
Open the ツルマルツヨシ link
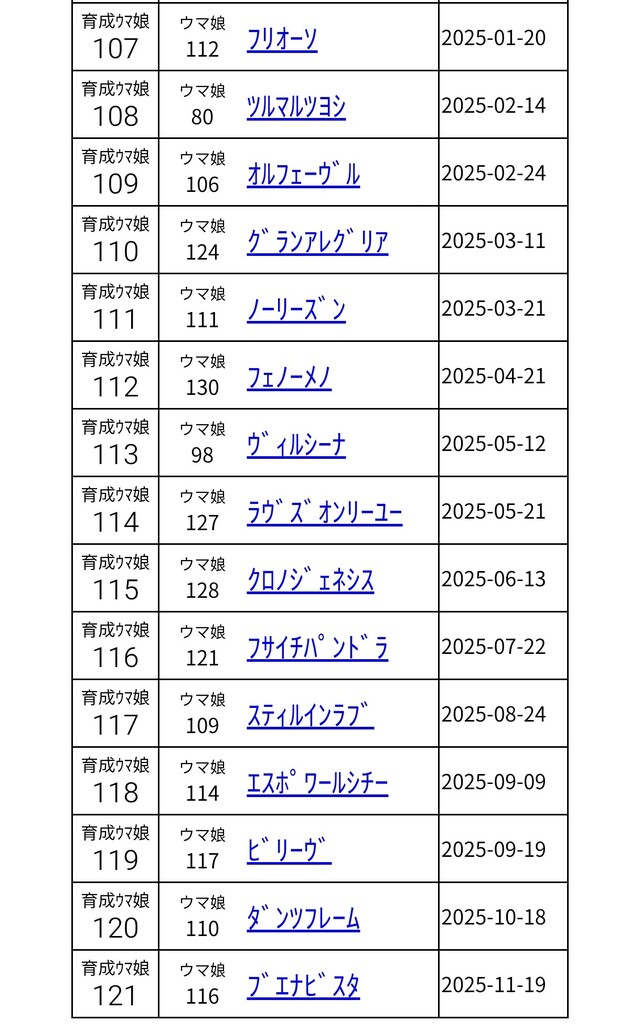point(296,106)
